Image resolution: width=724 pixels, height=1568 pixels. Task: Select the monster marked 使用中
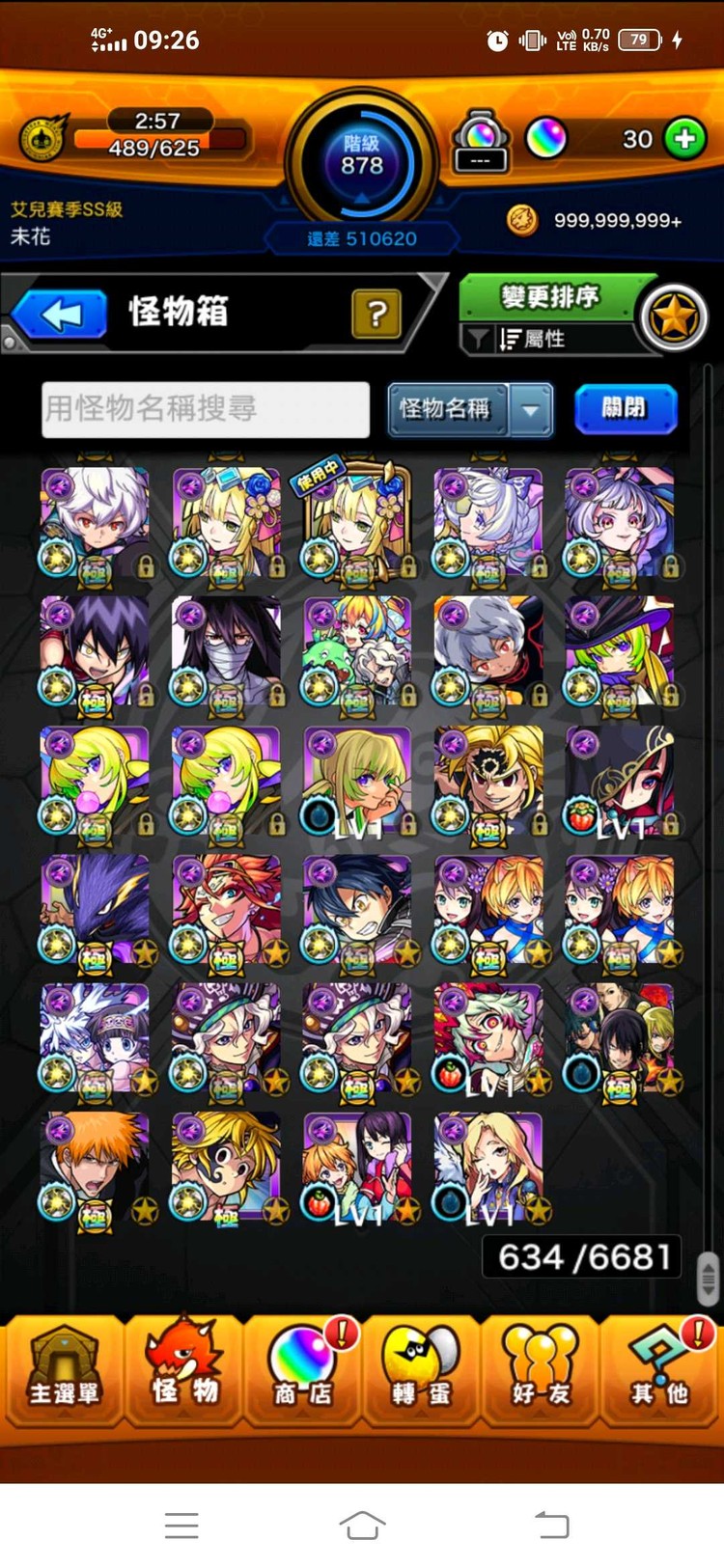[357, 522]
